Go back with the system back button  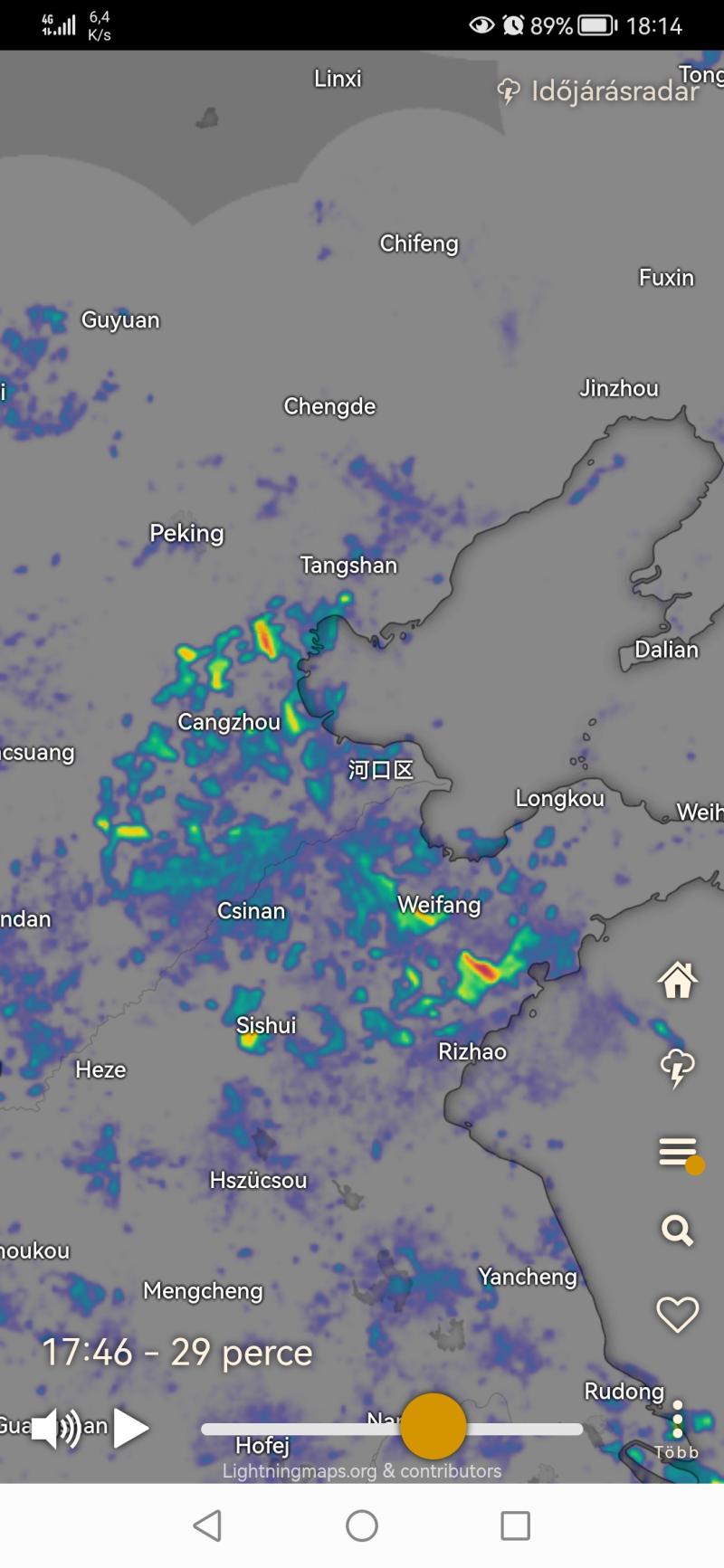point(207,1525)
